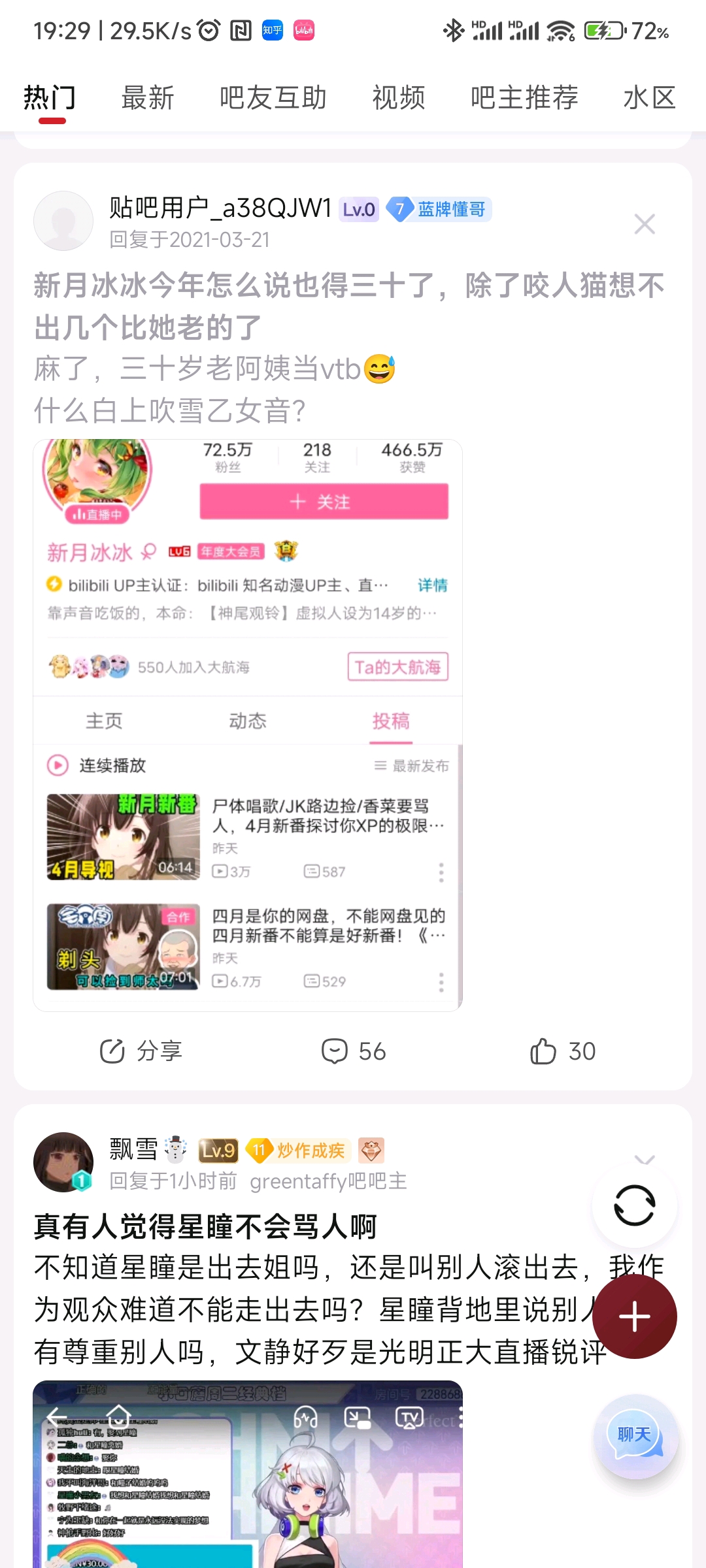706x1568 pixels.
Task: Open 飘雪's profile avatar
Action: click(x=63, y=1162)
